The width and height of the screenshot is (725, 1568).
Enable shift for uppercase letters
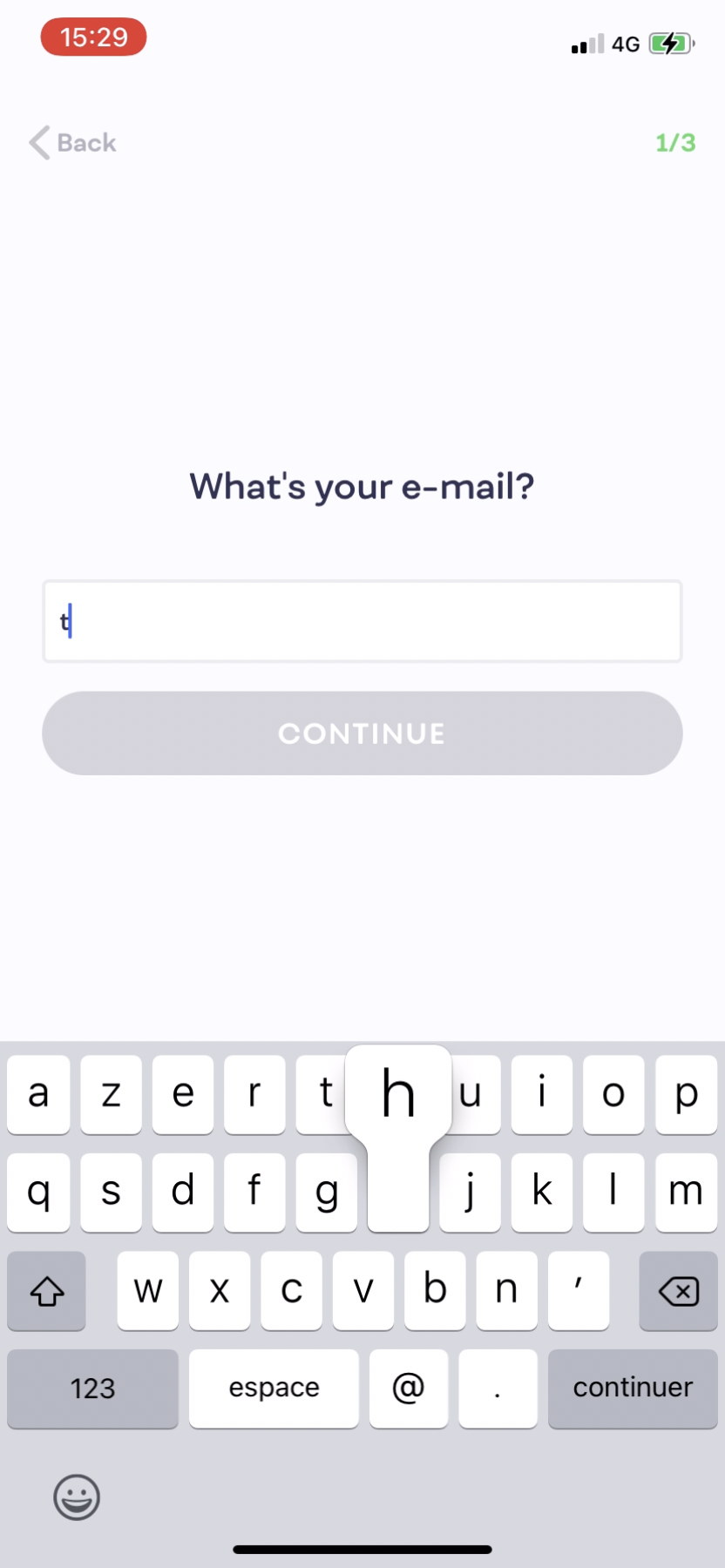point(47,1291)
